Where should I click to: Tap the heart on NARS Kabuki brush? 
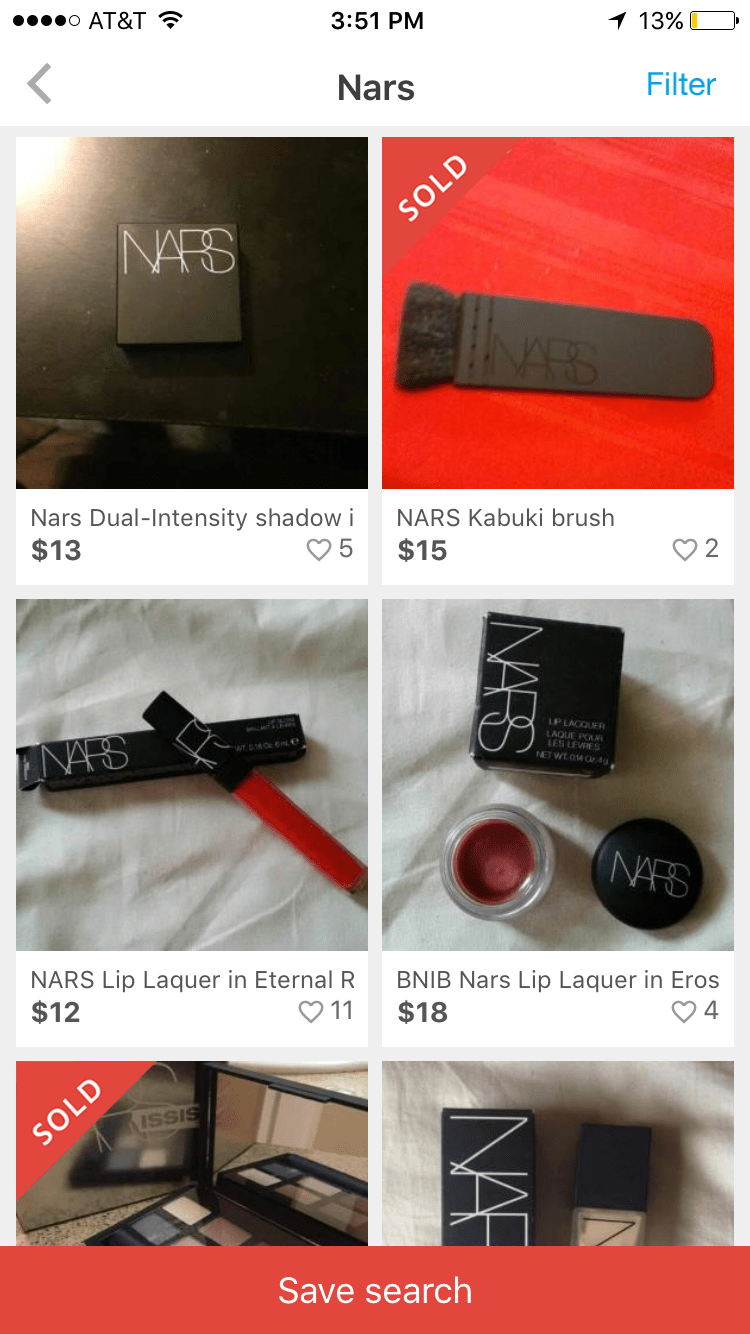[x=684, y=550]
